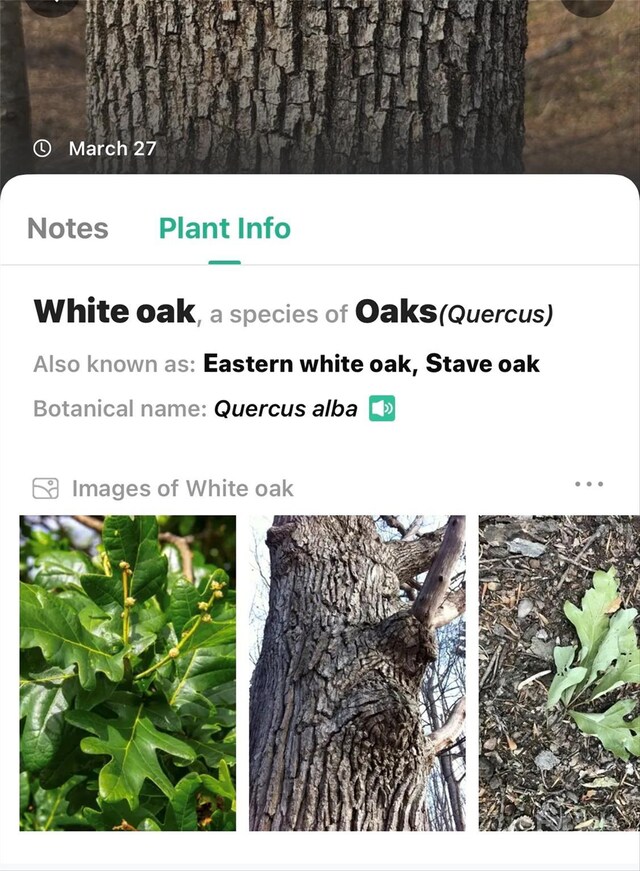
Task: Open the Images of White oak options menu
Action: (589, 484)
